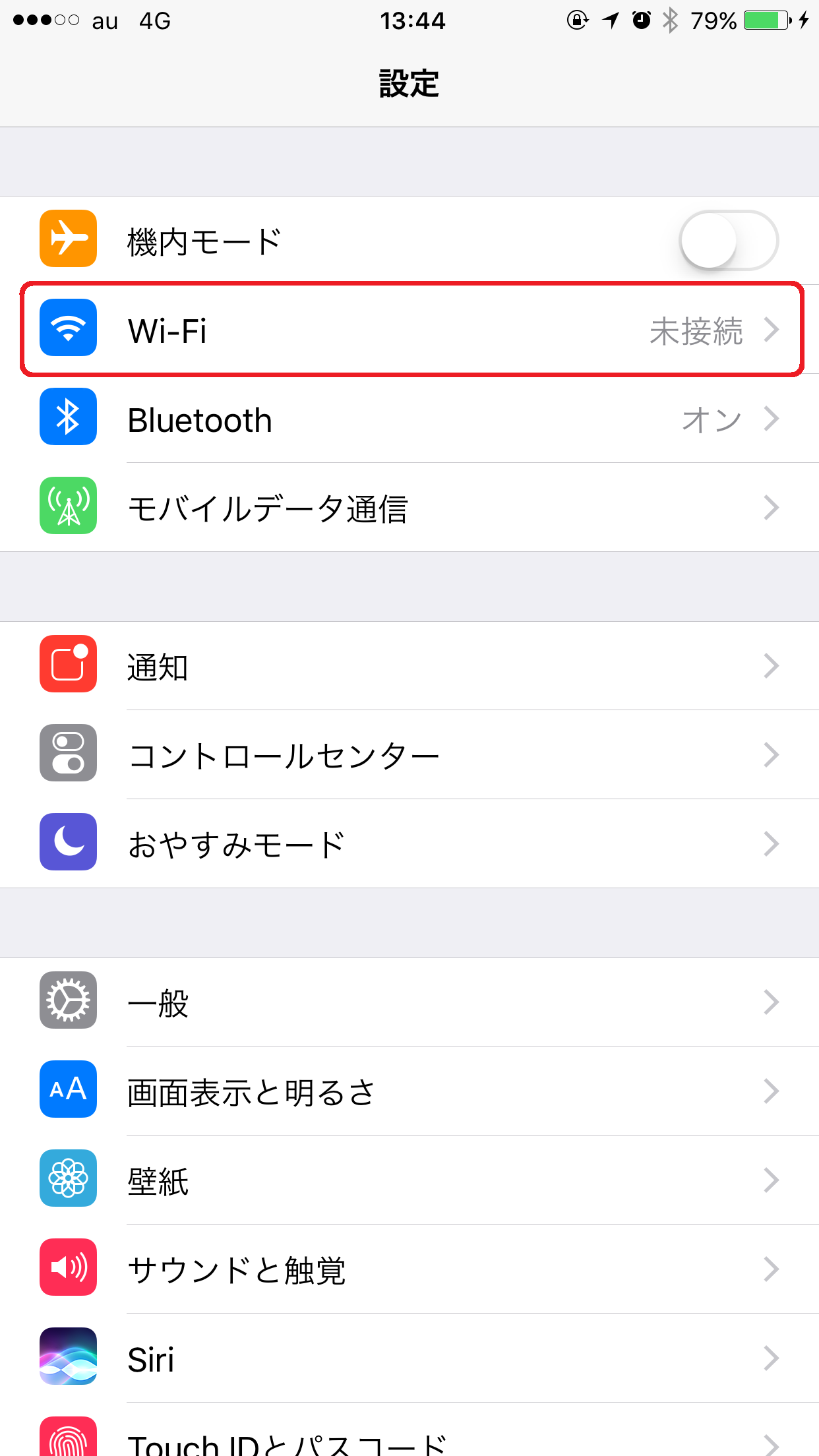Open Touch IDとパスコード settings
Viewport: 819px width, 1456px height.
[409, 1441]
